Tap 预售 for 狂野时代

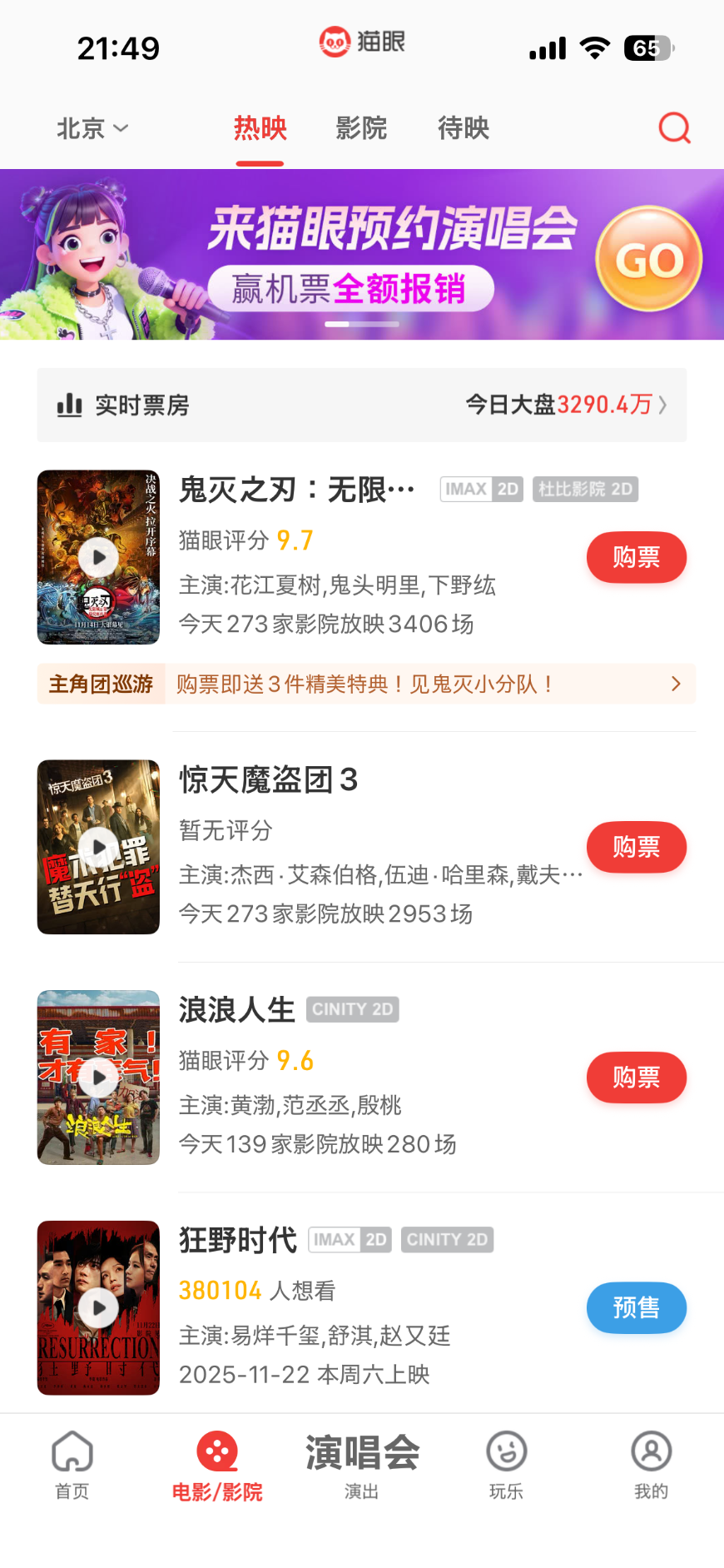point(636,1307)
